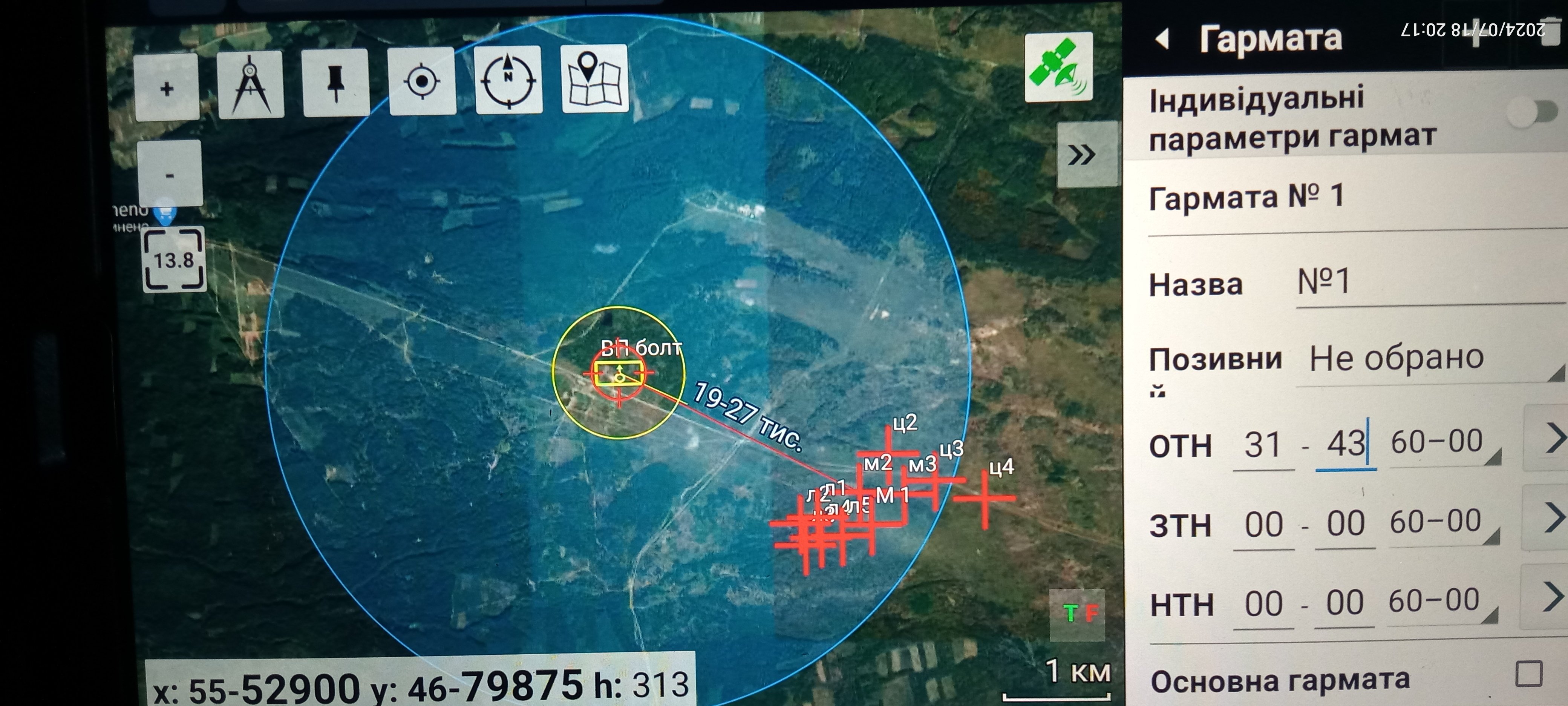
Task: Tap the 13.8 zoom frame button
Action: coord(173,260)
